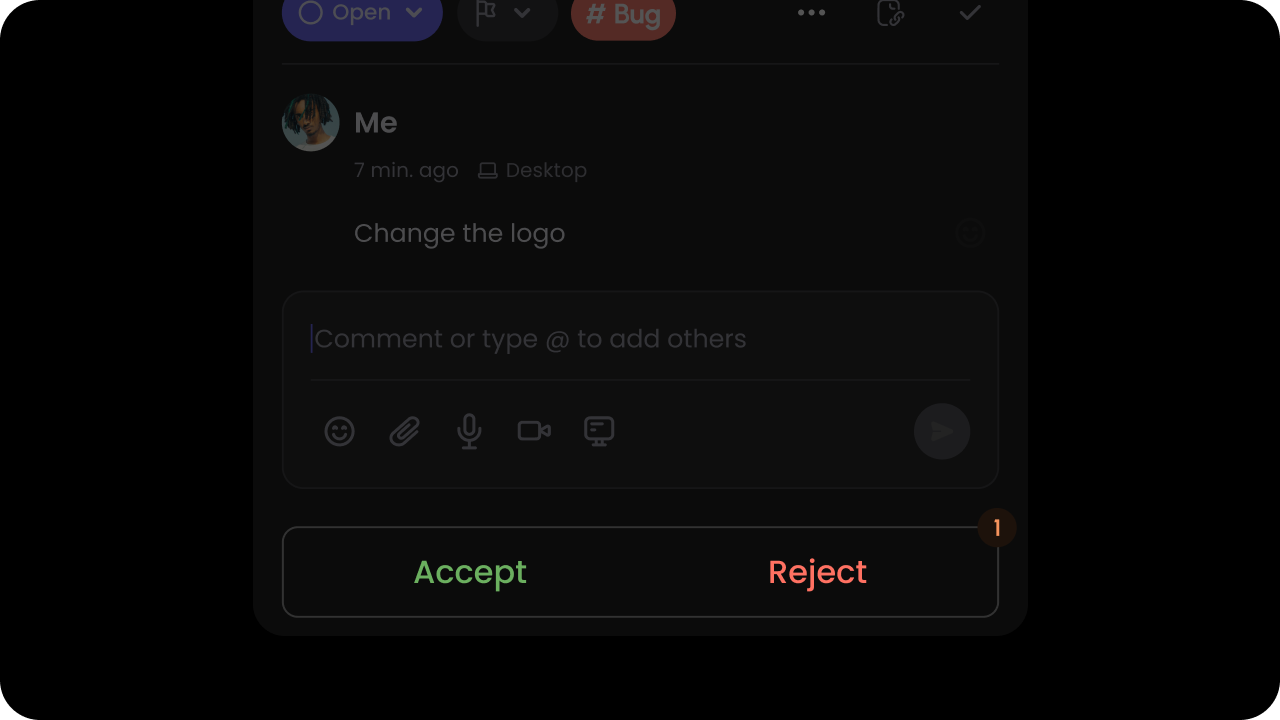This screenshot has width=1280, height=720.
Task: Expand the priority flag dropdown
Action: point(507,14)
